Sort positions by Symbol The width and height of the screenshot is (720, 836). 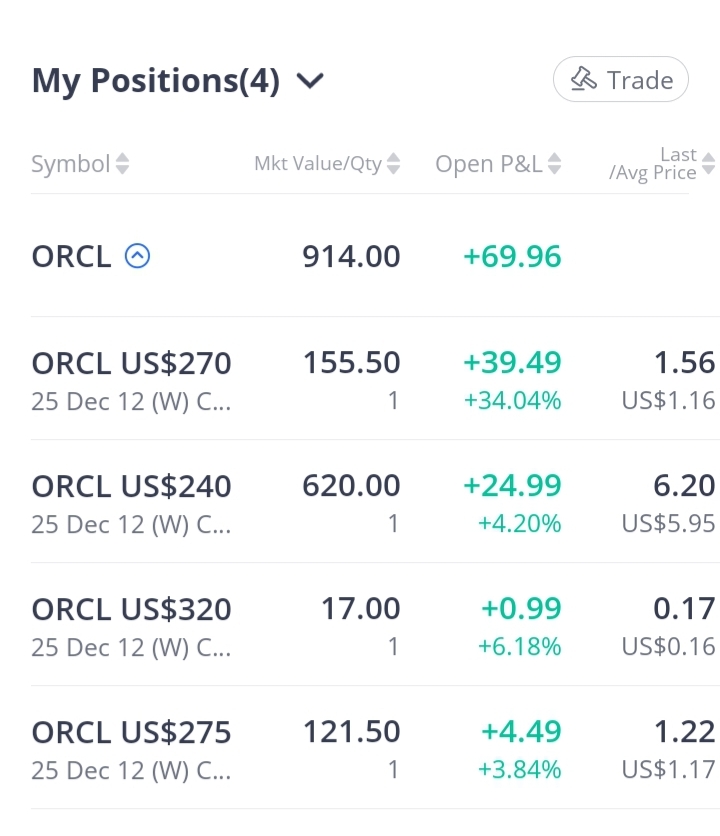pos(80,164)
